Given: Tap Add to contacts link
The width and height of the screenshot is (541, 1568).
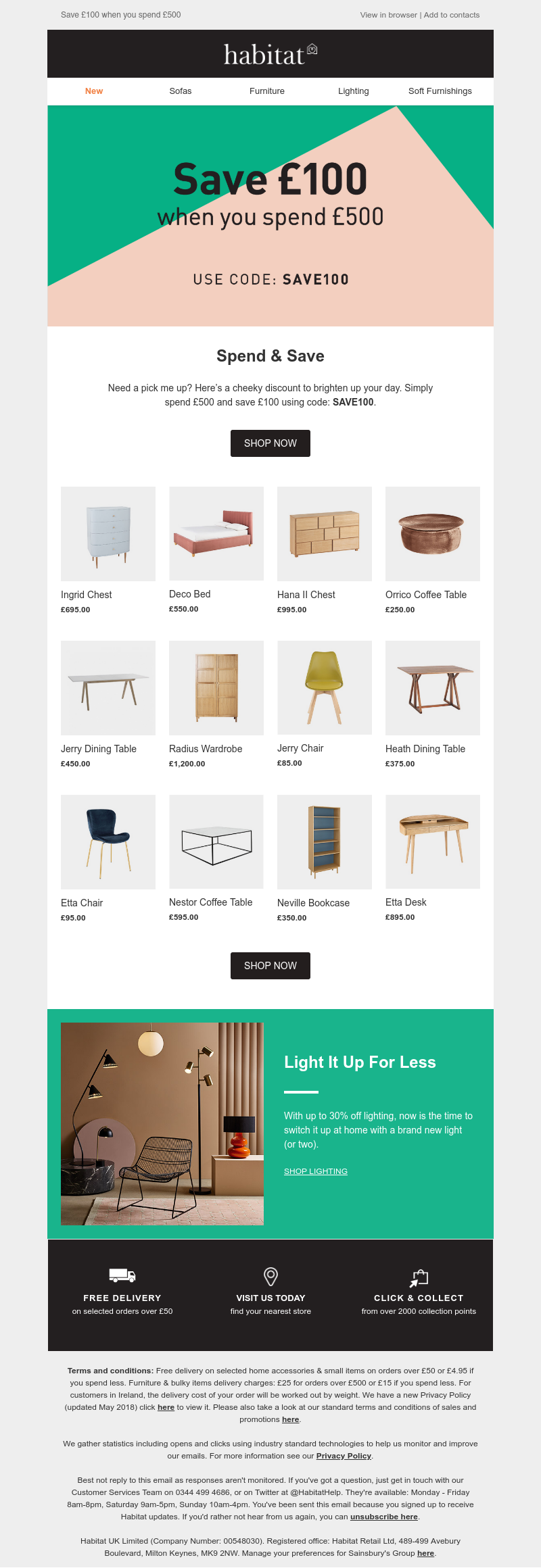Looking at the screenshot, I should [x=451, y=15].
